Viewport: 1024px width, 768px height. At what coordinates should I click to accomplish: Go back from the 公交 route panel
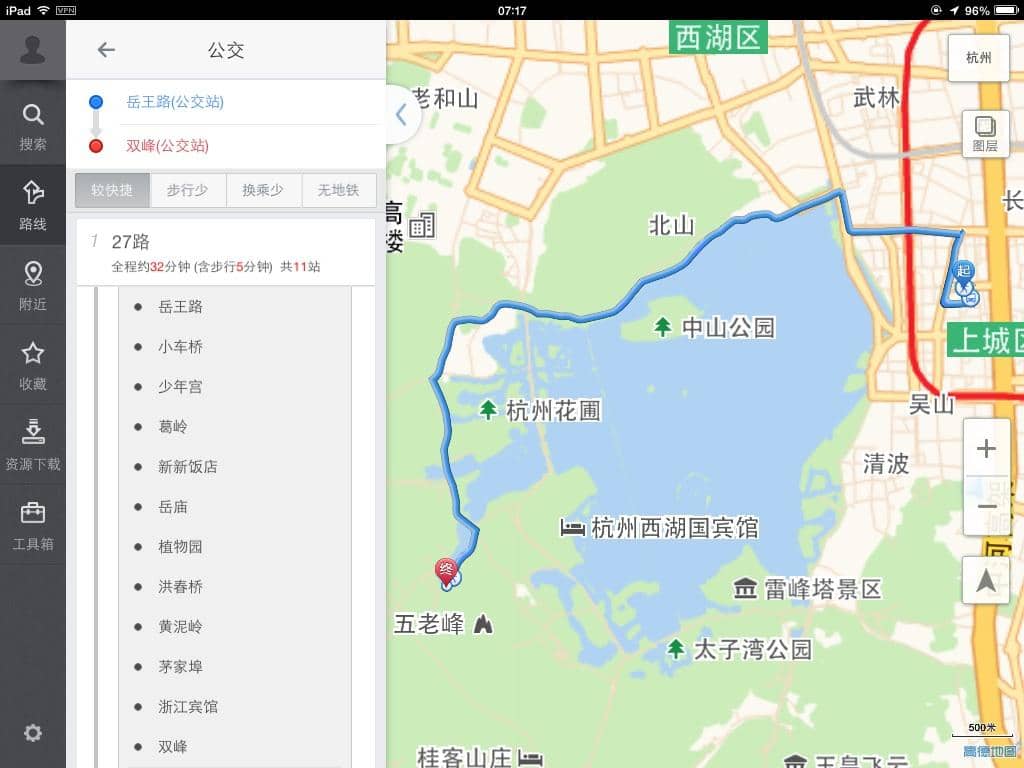pyautogui.click(x=106, y=50)
